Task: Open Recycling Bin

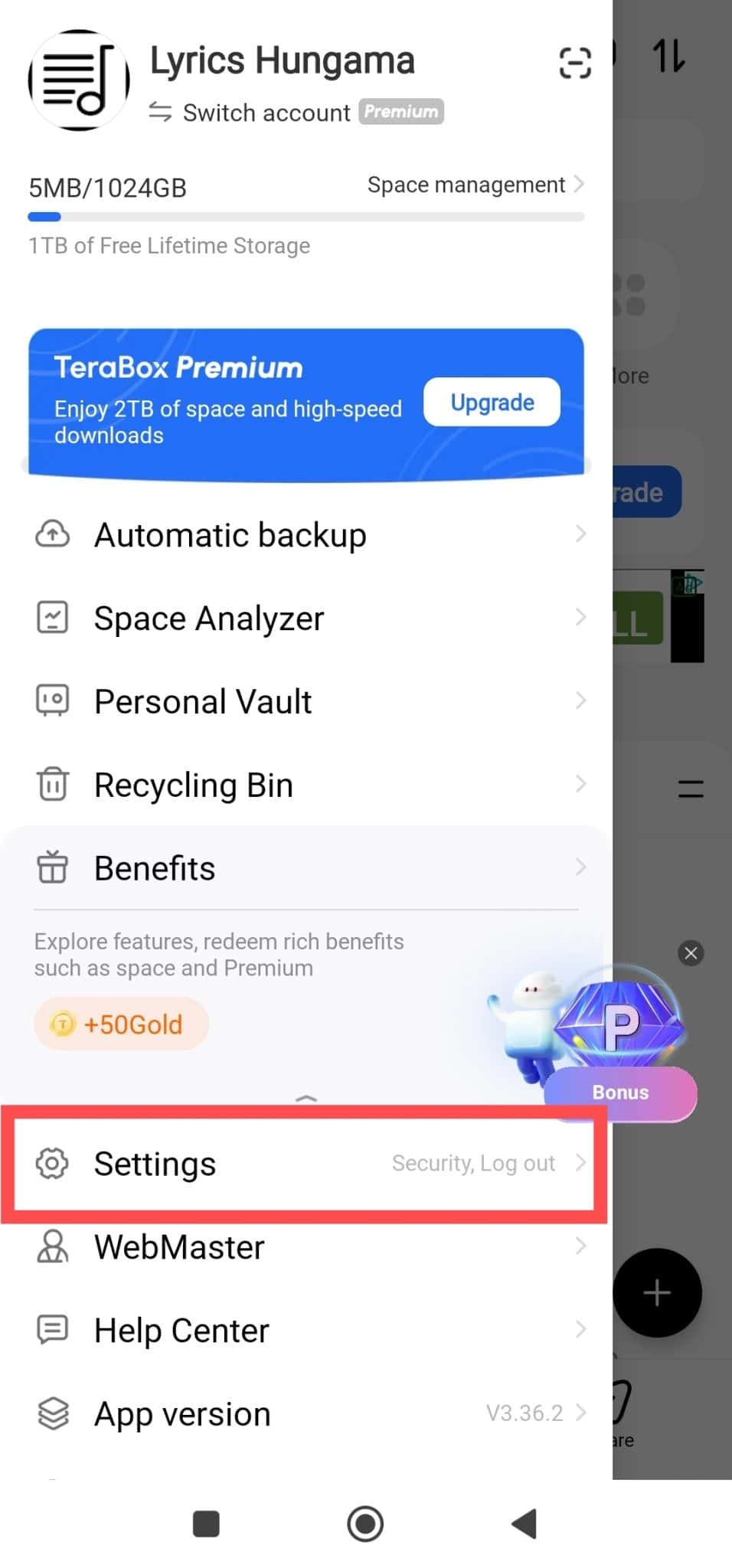Action: pos(306,785)
